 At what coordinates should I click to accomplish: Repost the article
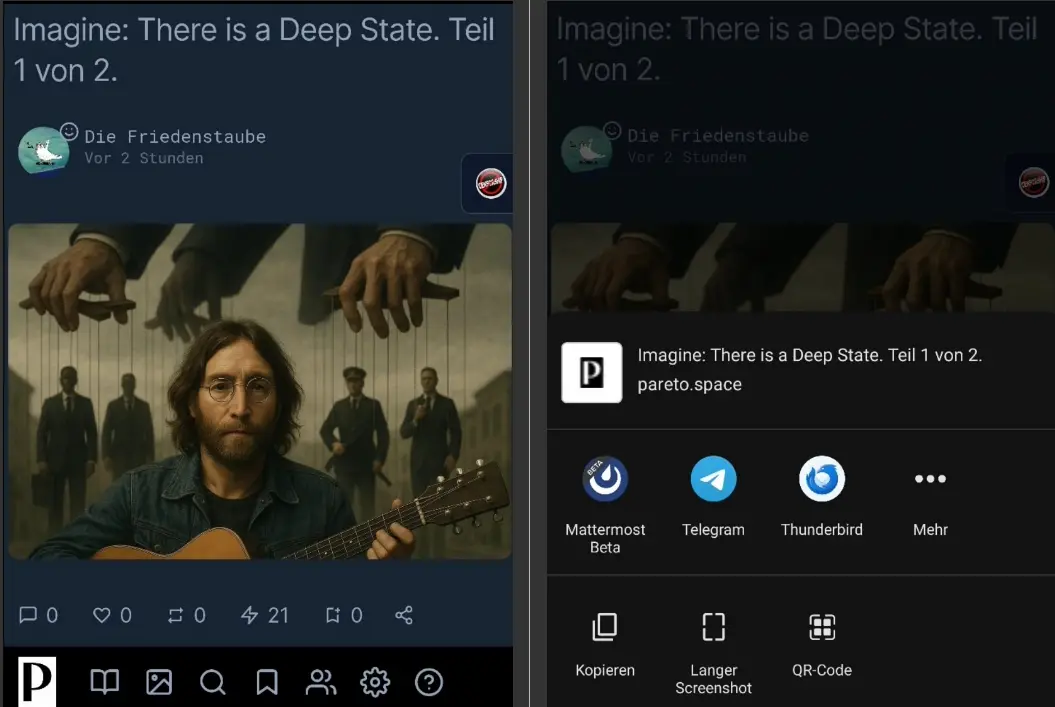pyautogui.click(x=176, y=615)
